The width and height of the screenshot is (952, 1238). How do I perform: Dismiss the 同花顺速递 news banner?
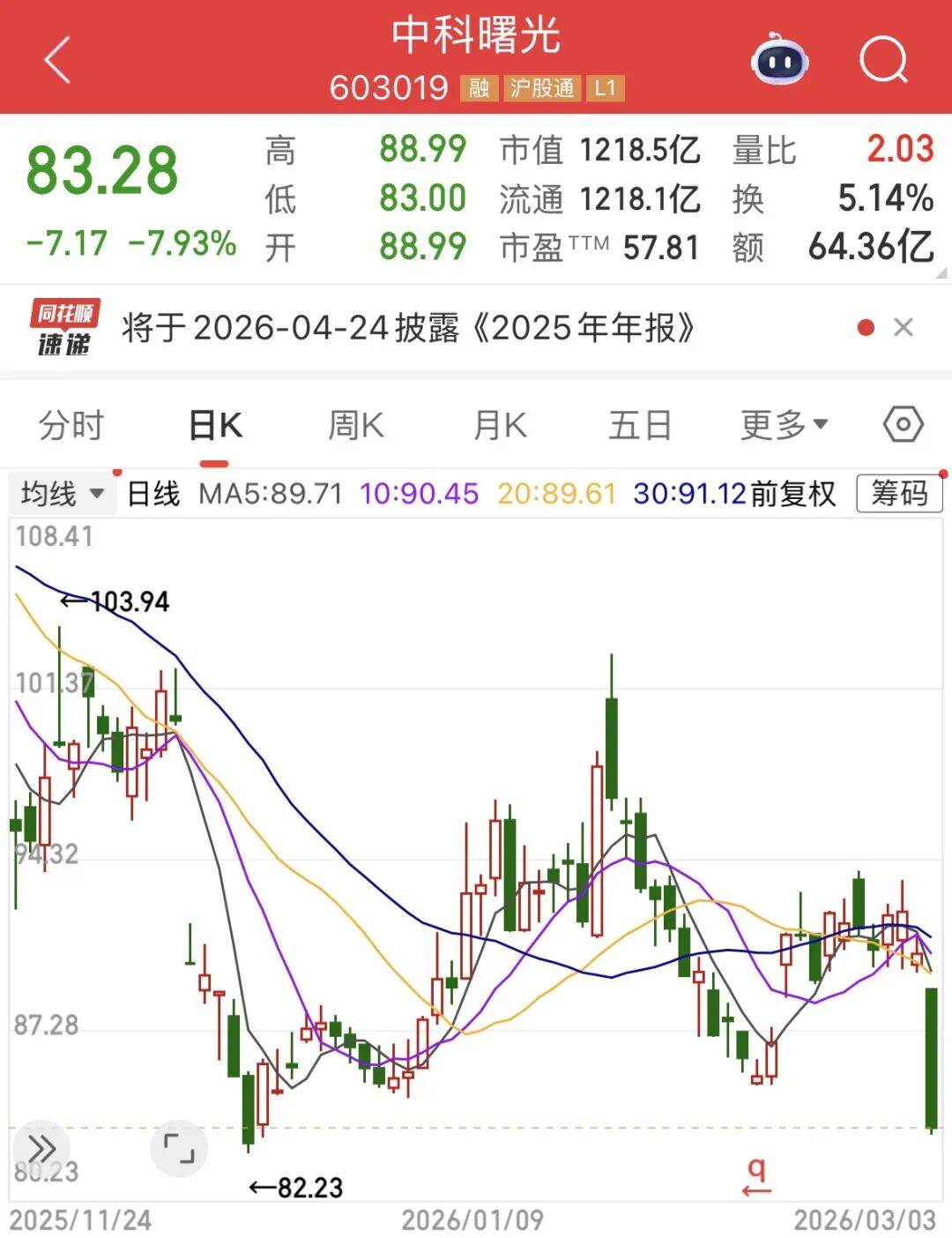tap(903, 328)
